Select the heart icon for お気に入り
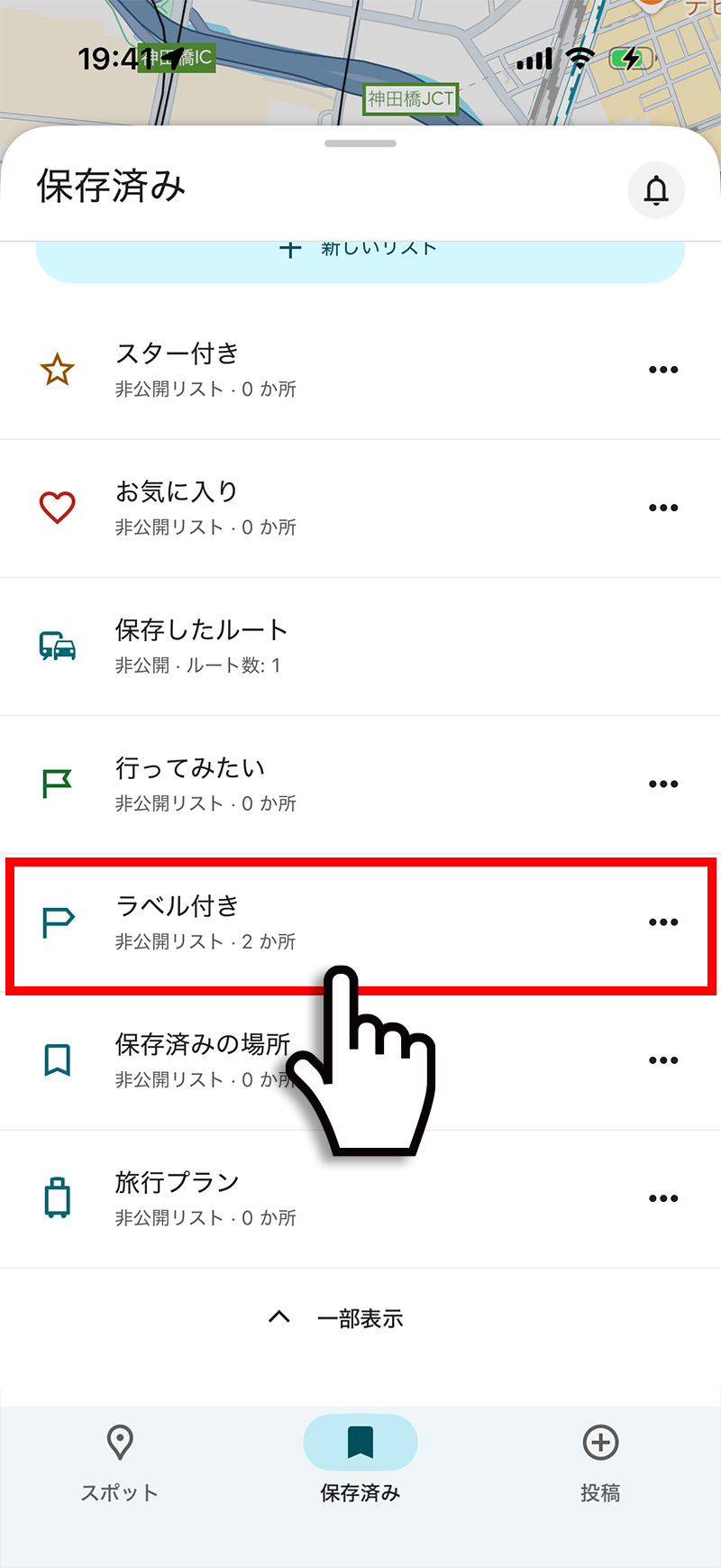Image resolution: width=721 pixels, height=1568 pixels. [57, 508]
